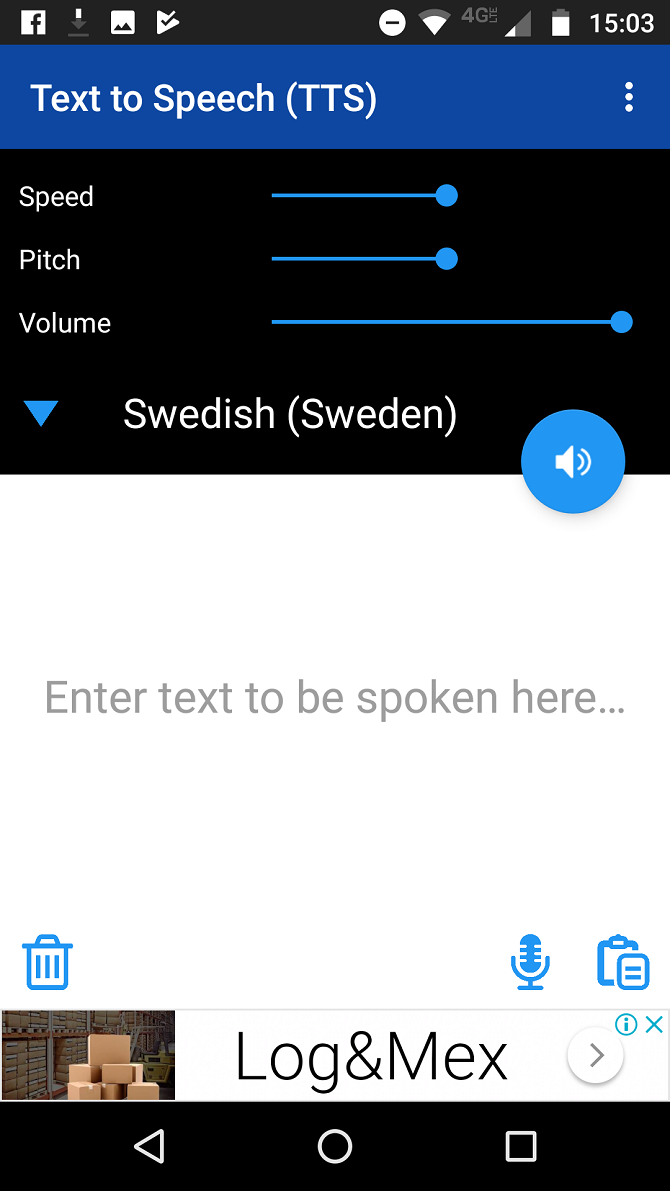Focus the text to be spoken field

tap(335, 697)
